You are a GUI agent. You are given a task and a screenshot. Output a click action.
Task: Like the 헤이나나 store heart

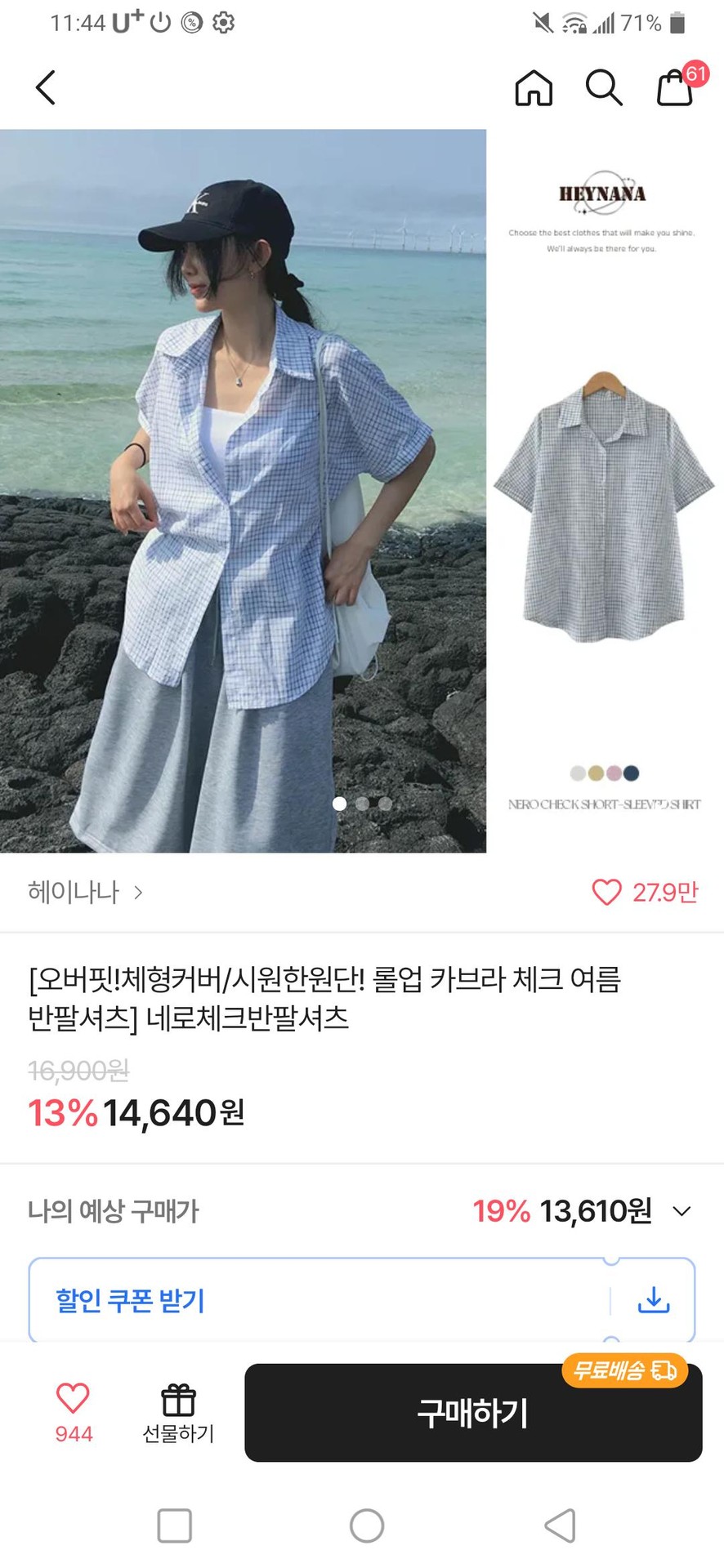[x=606, y=892]
